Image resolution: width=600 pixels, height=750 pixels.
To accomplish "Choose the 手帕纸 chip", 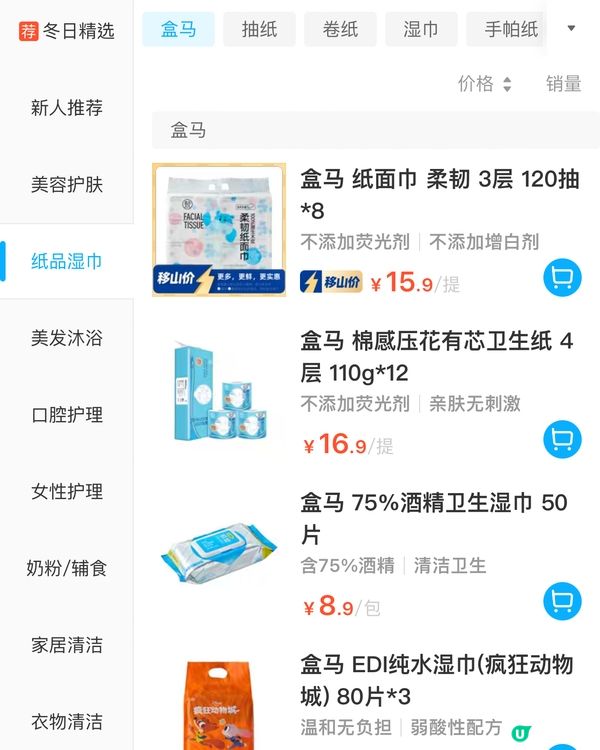I will pos(510,30).
